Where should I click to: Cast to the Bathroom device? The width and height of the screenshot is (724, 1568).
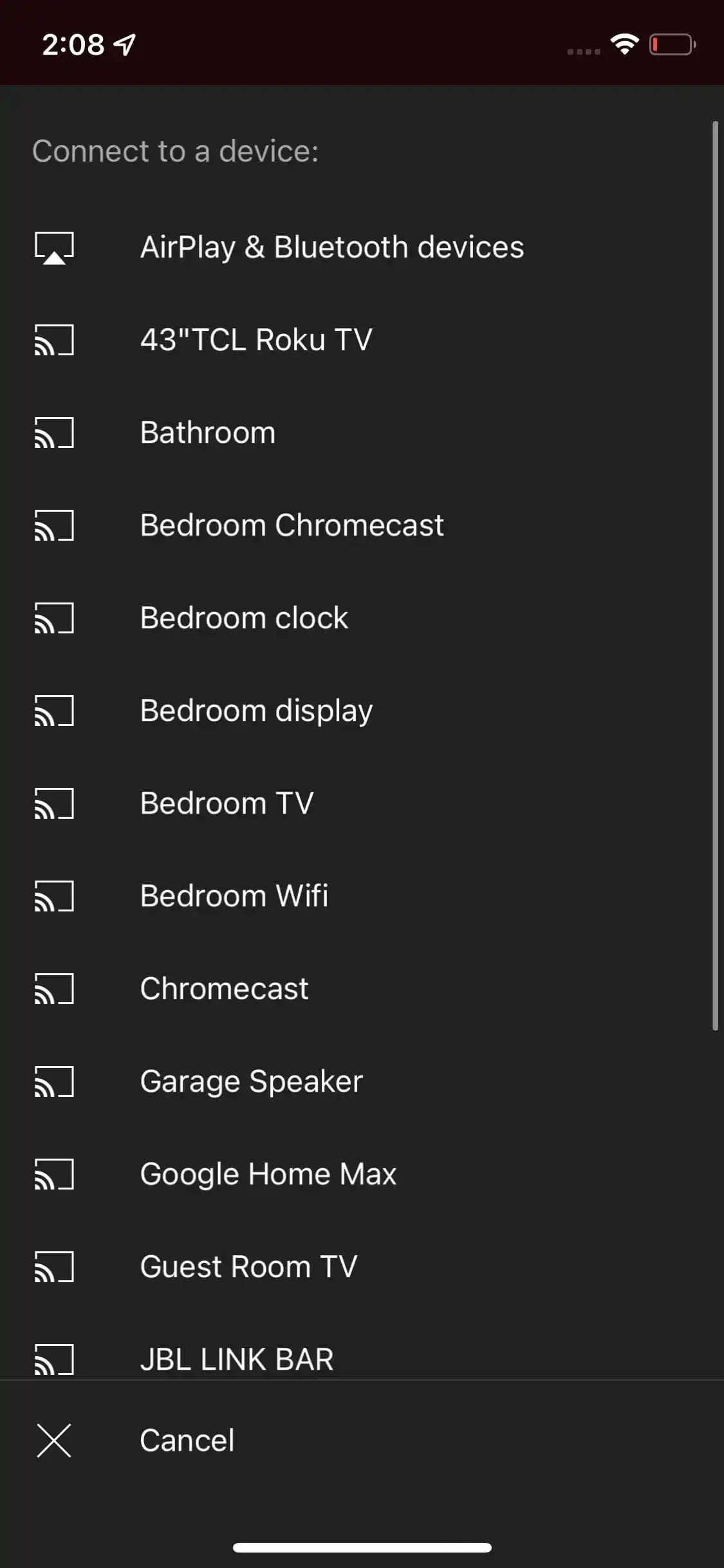point(208,433)
